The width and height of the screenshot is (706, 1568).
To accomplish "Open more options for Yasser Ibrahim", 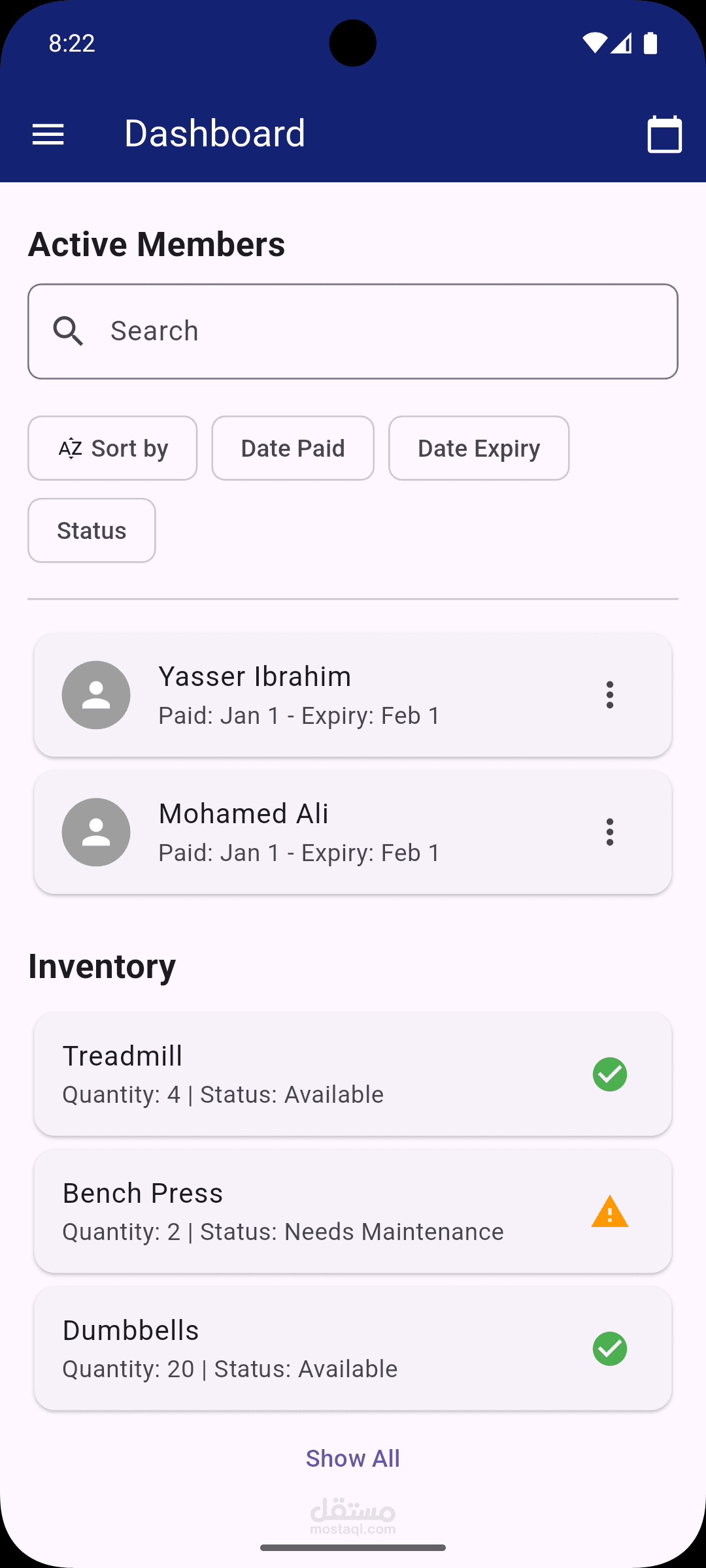I will [609, 695].
